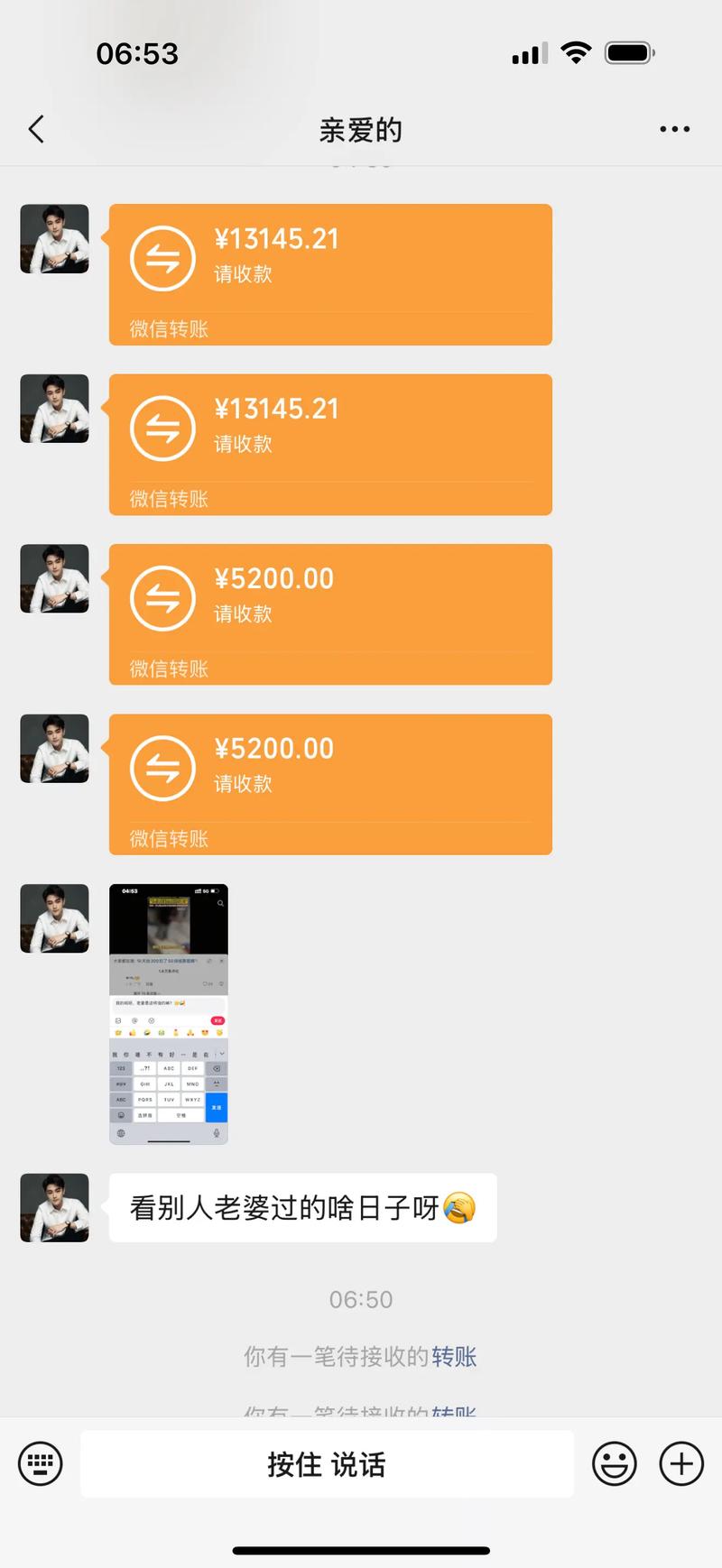Open the keyboard input icon beside the voice bar

pos(39,1463)
